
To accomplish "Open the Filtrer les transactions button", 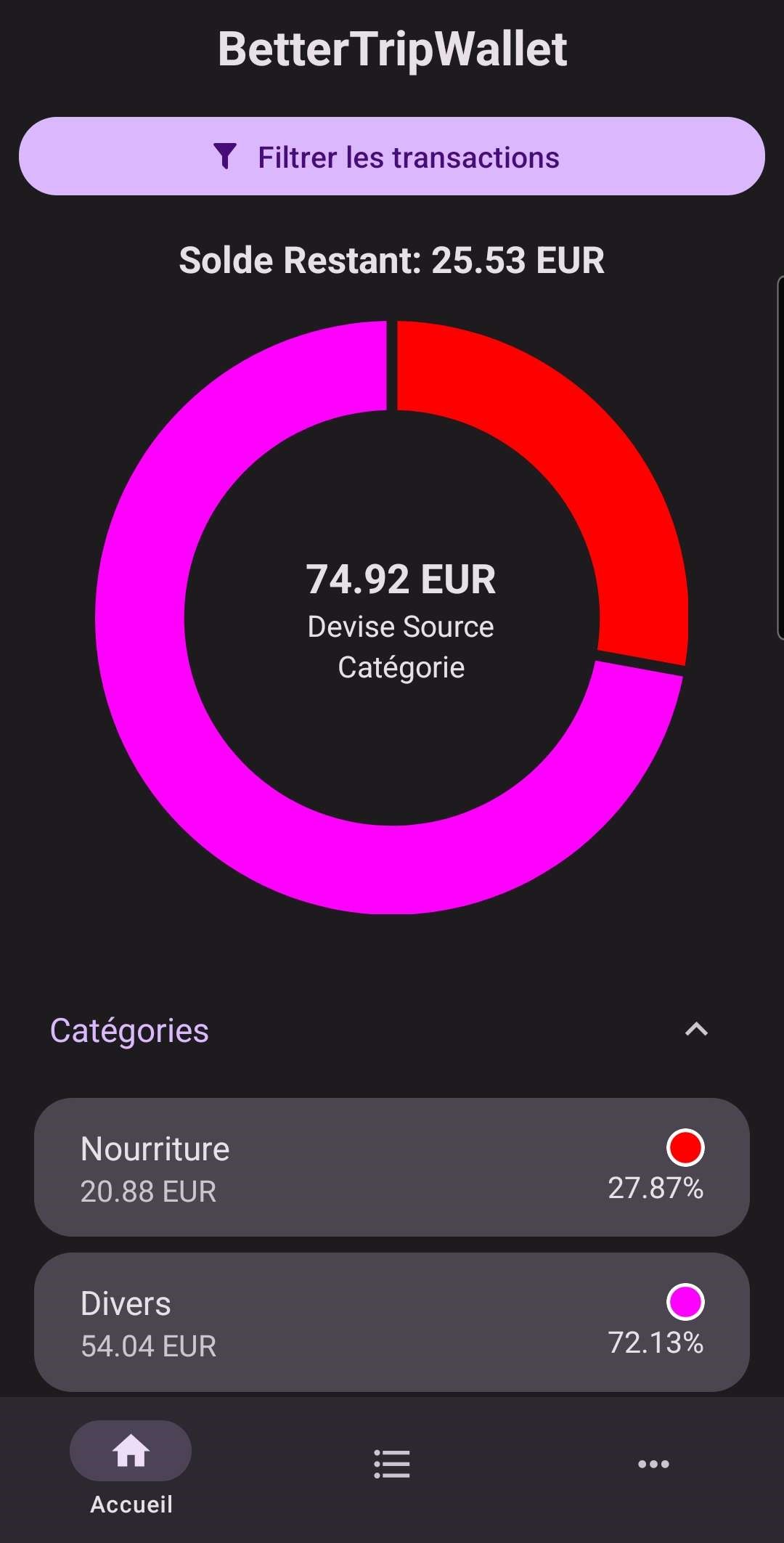I will point(392,156).
